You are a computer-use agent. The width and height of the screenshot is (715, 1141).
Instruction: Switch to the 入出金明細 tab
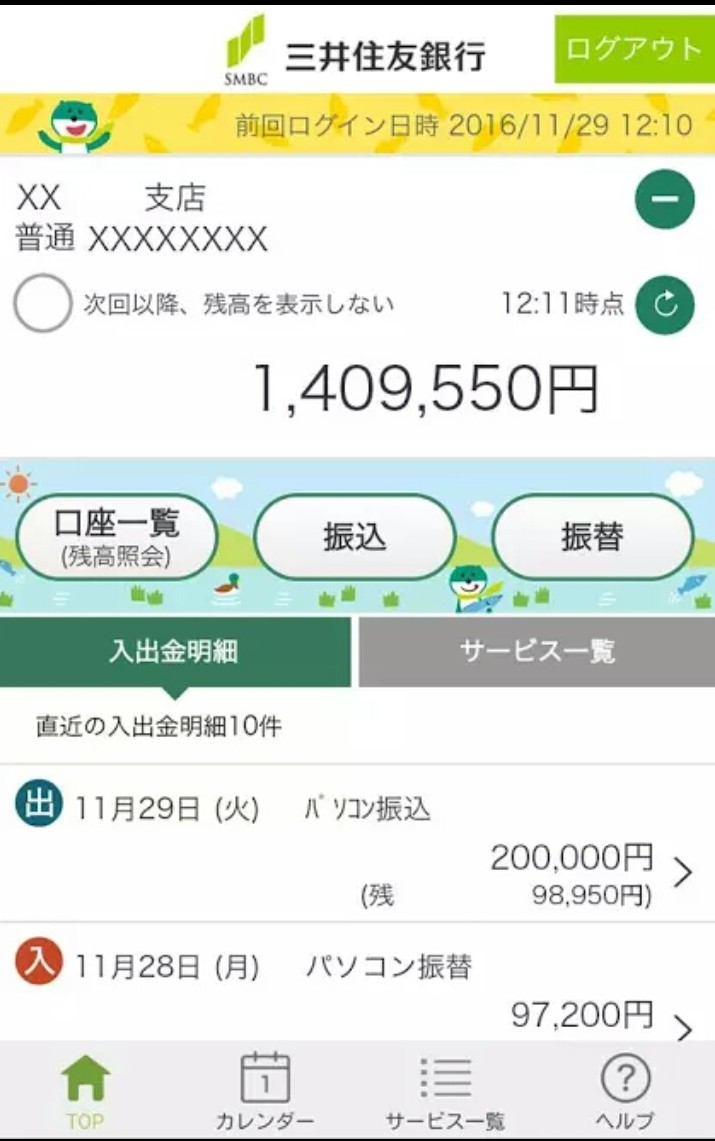pos(175,652)
